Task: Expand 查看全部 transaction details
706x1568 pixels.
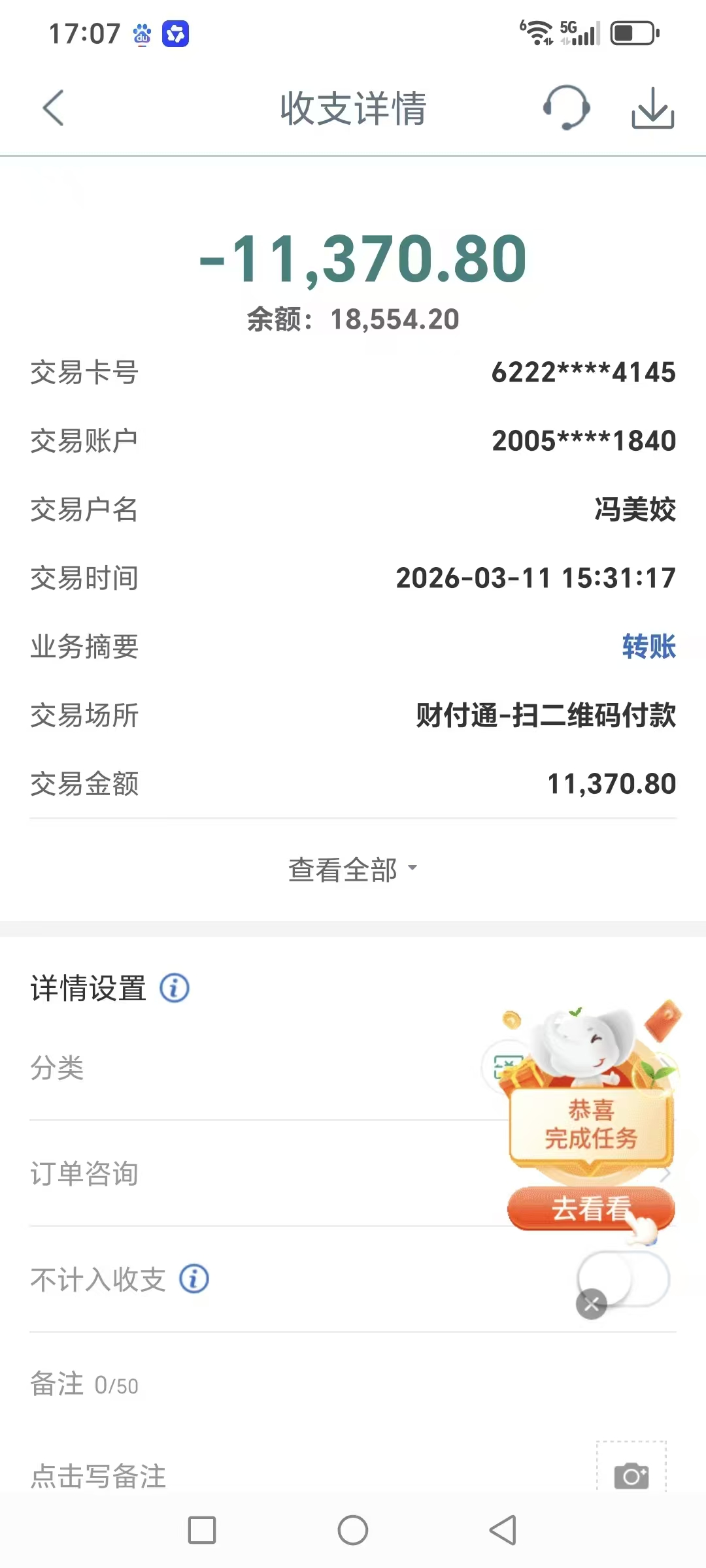Action: tap(353, 870)
